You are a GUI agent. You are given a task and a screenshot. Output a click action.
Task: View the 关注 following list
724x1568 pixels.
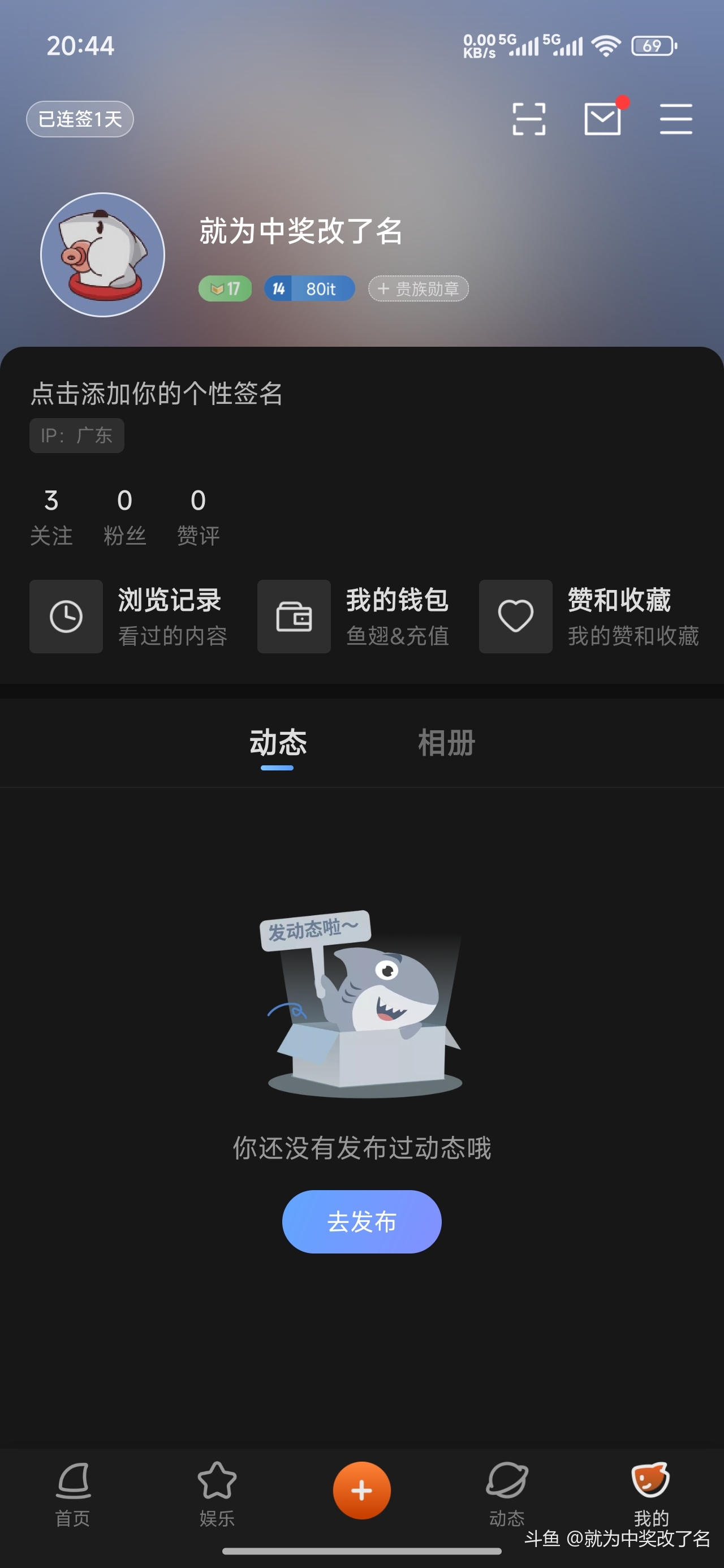51,516
